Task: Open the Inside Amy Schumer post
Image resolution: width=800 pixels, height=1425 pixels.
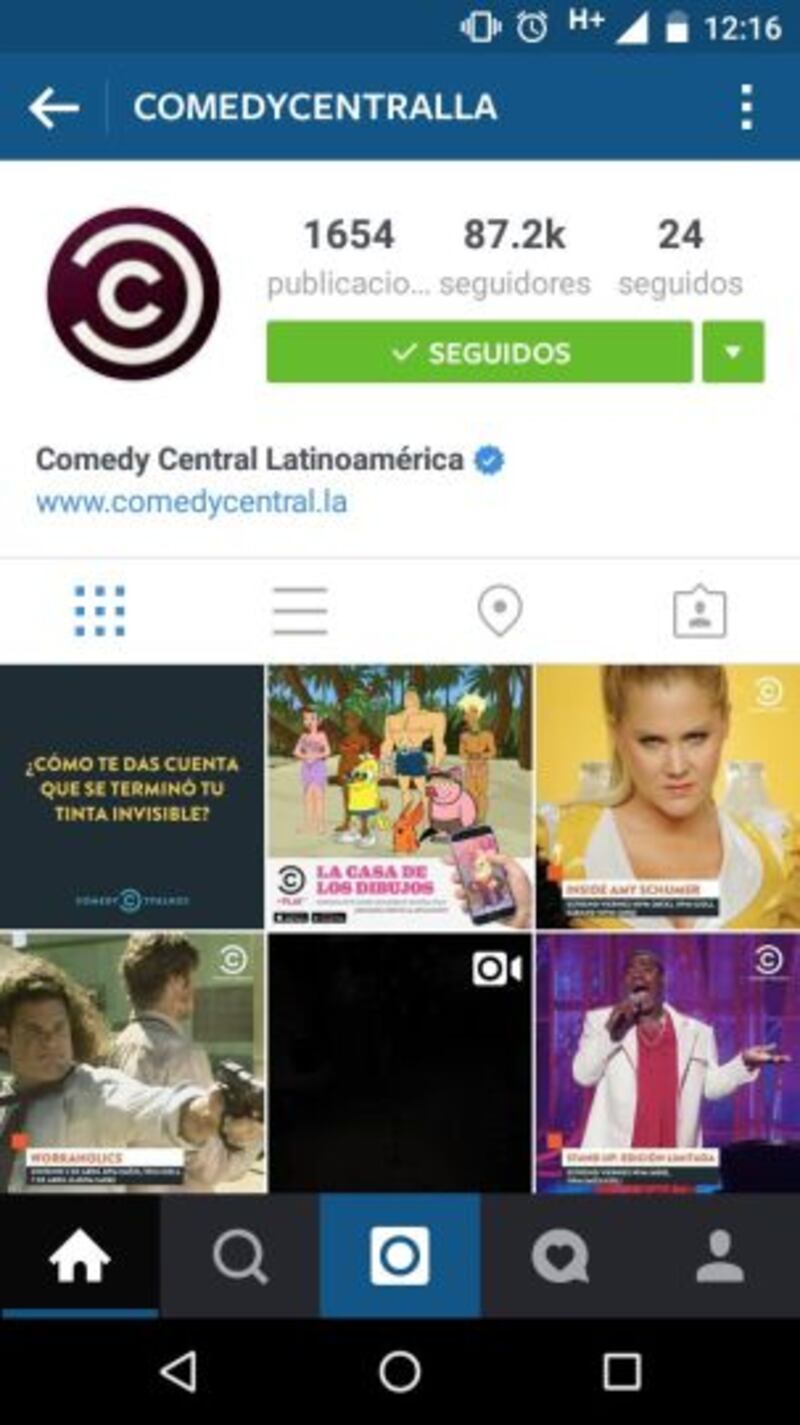Action: tap(667, 797)
